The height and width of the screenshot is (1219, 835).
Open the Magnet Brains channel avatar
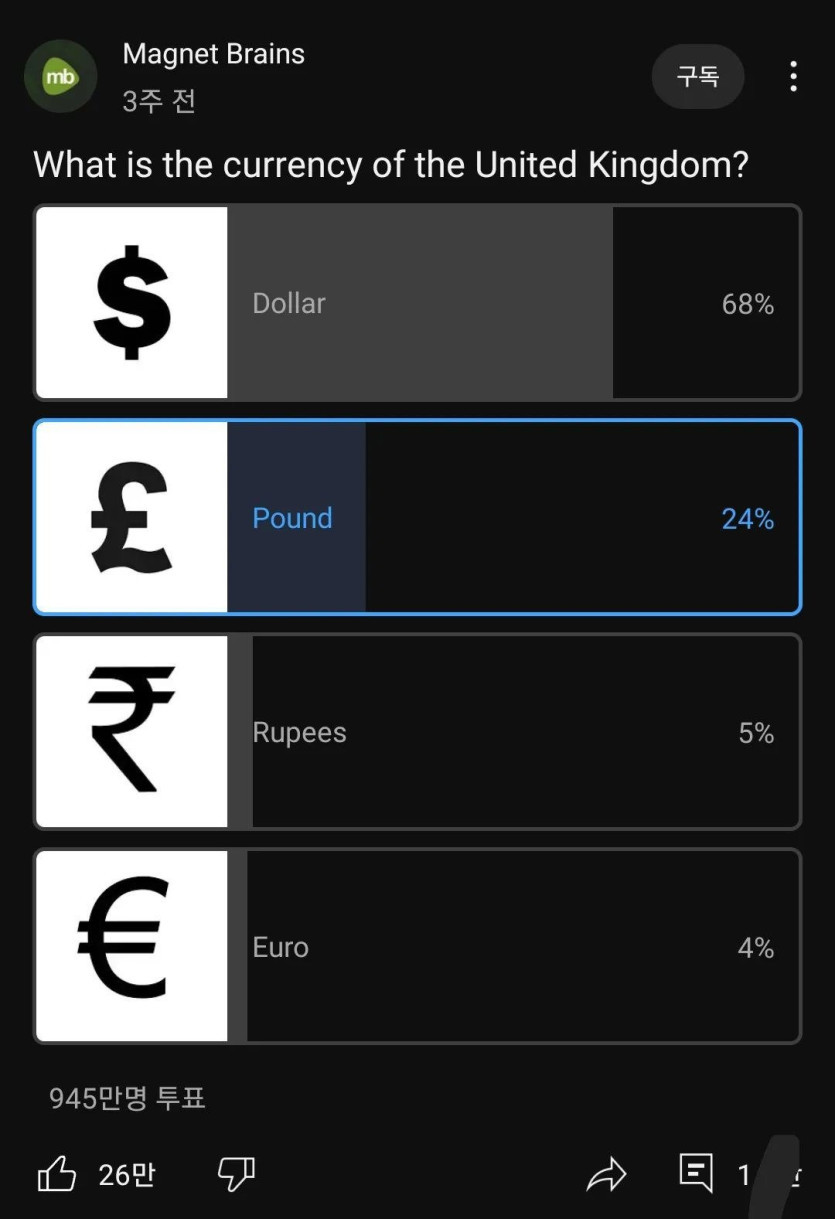pyautogui.click(x=60, y=77)
